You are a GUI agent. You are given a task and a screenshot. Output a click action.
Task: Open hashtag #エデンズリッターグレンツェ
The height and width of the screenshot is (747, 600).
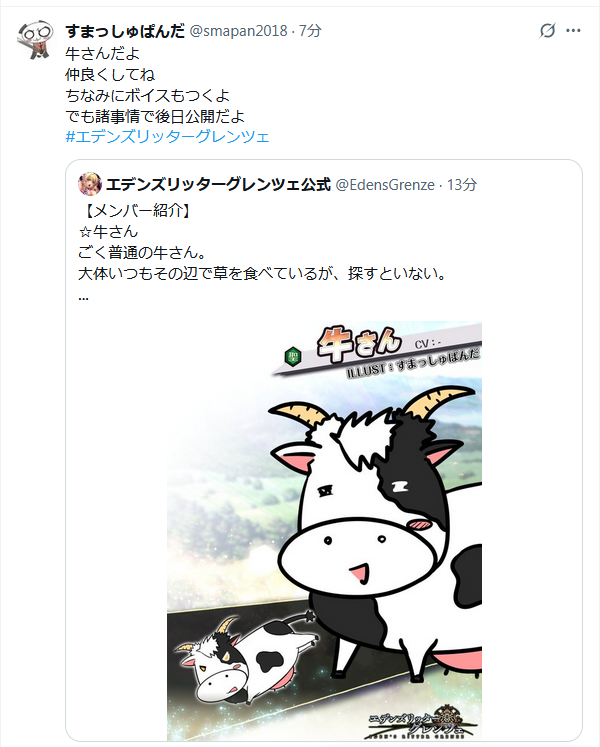tap(167, 136)
